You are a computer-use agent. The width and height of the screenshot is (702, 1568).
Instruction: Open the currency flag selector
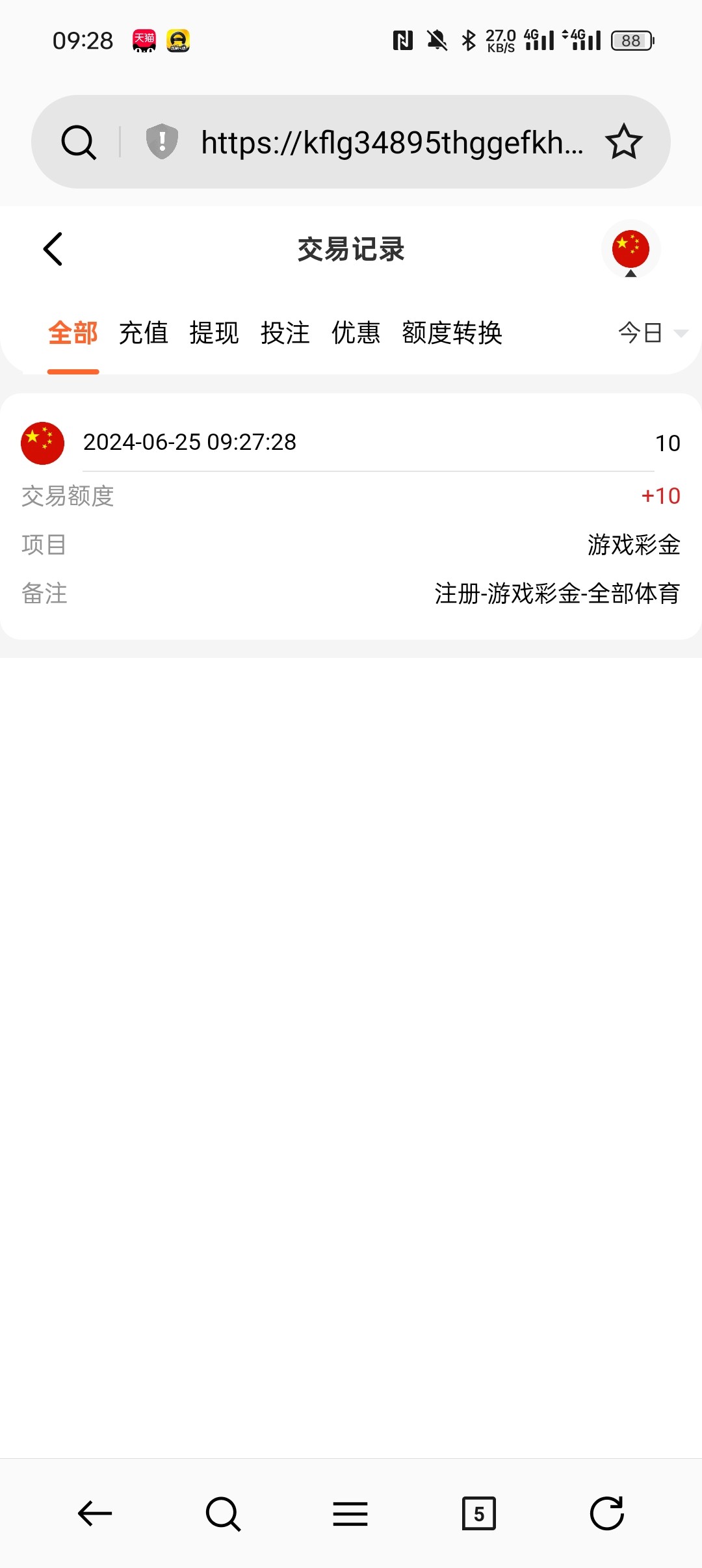pos(630,250)
